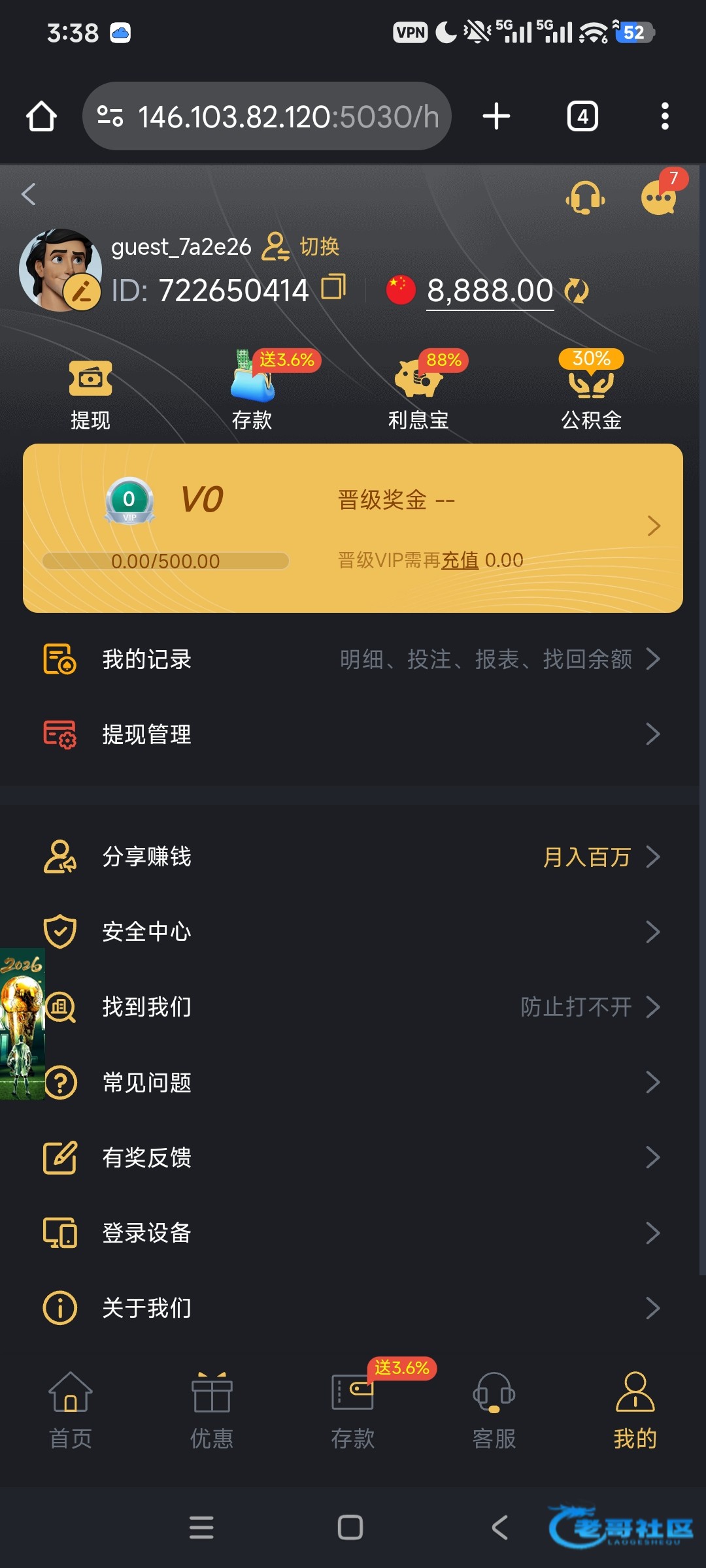
Task: Open 提现管理 row
Action: coord(353,734)
